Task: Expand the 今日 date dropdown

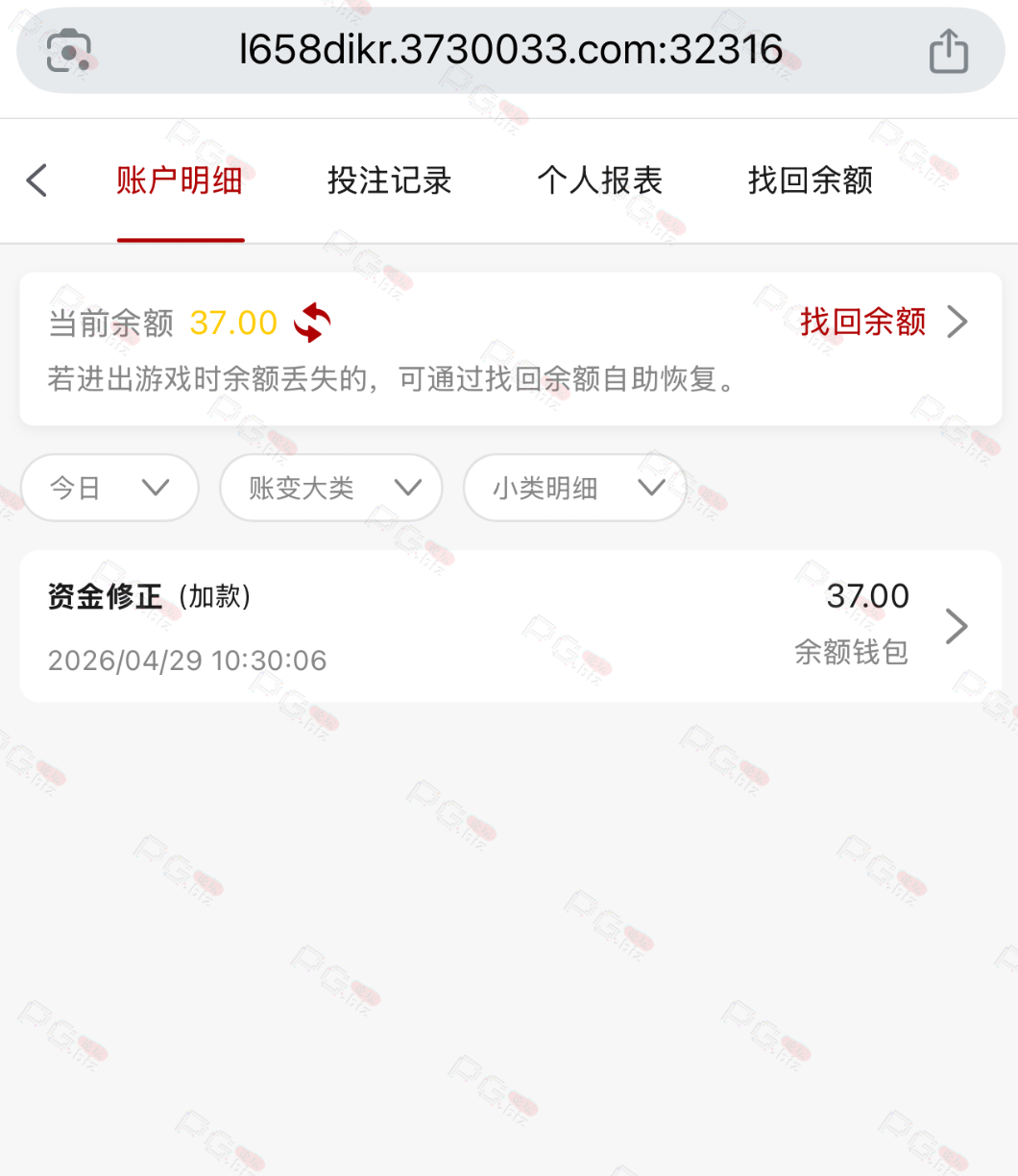Action: [109, 488]
